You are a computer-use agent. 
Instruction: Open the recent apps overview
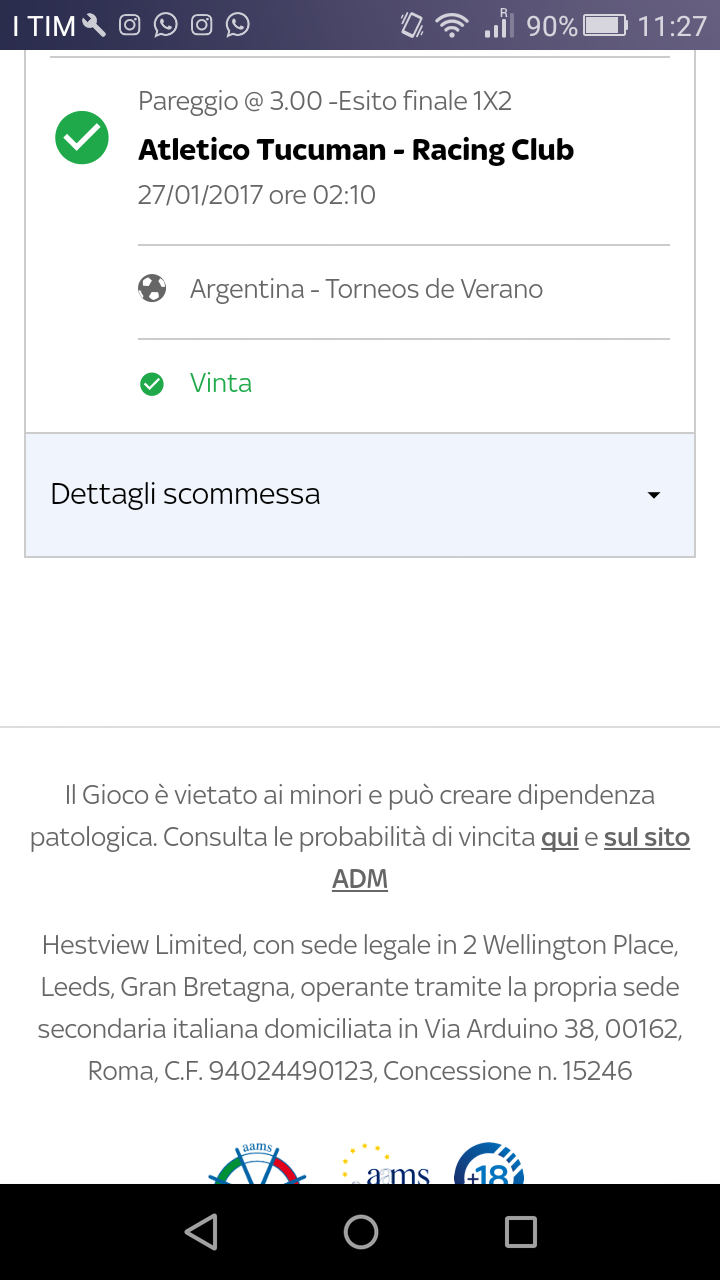520,1232
